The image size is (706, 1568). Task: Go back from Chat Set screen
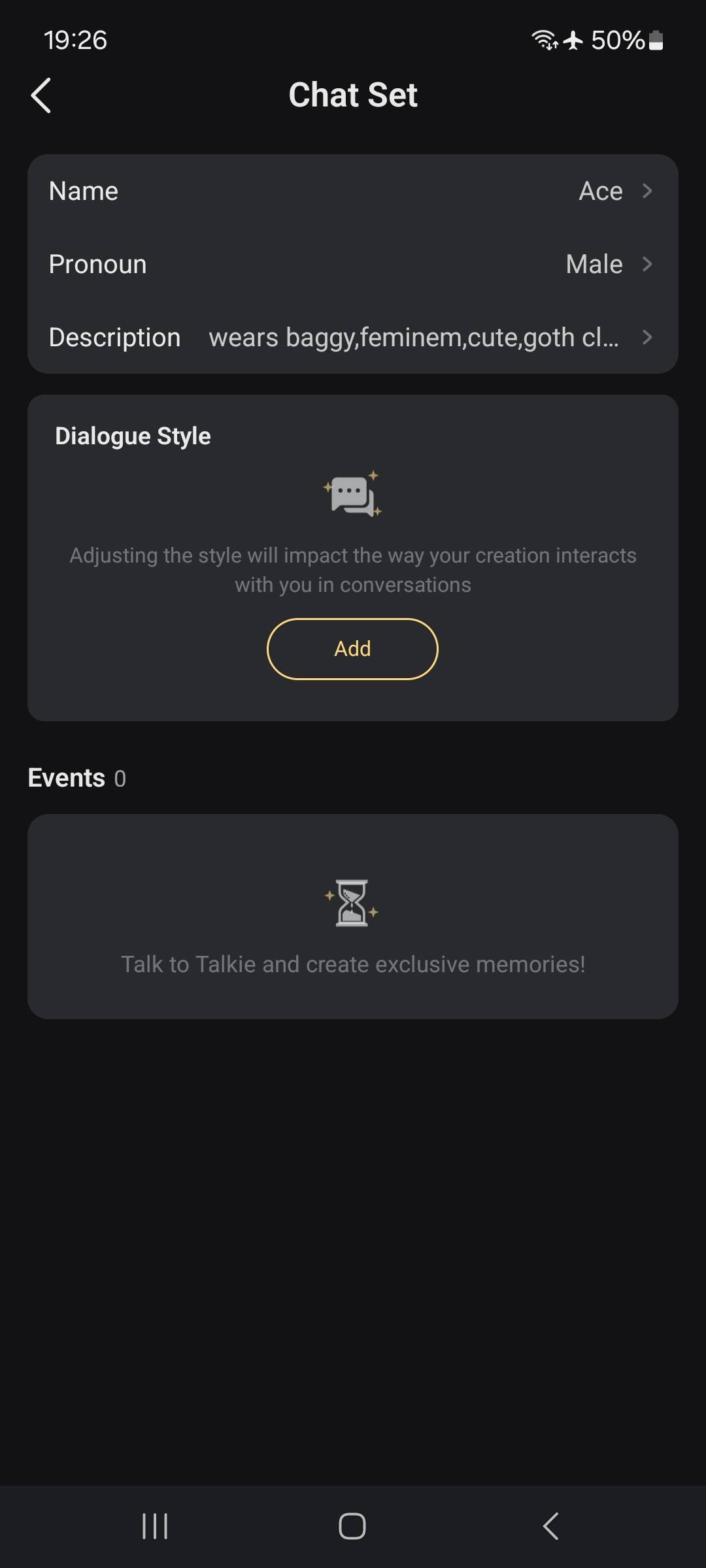click(41, 95)
